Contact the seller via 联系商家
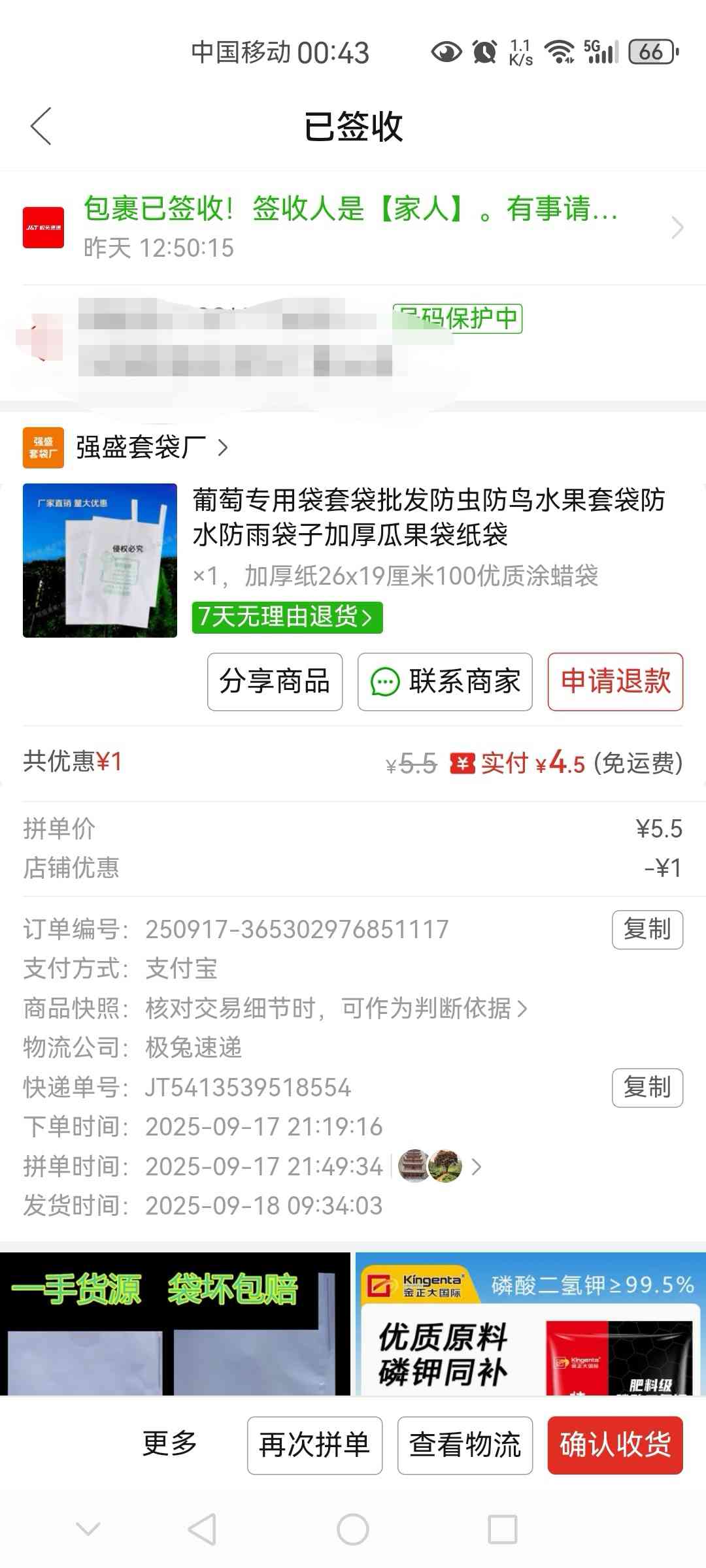The image size is (706, 1568). click(x=445, y=681)
